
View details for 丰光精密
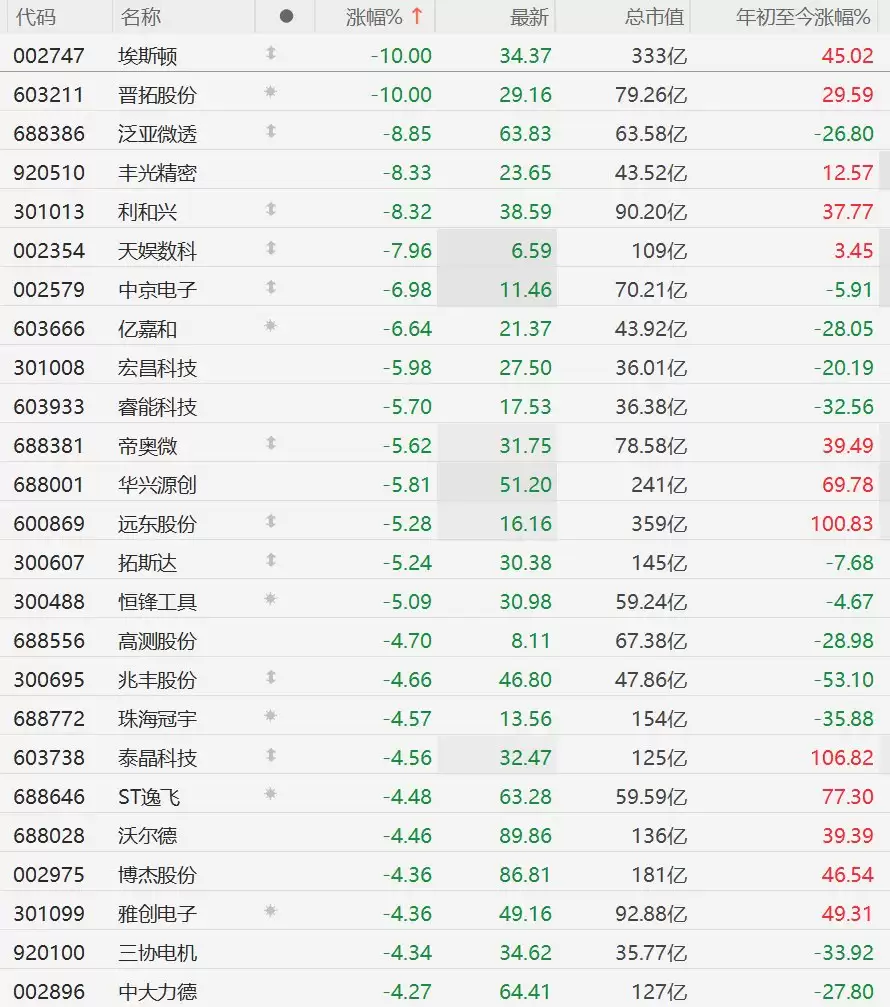(445, 172)
